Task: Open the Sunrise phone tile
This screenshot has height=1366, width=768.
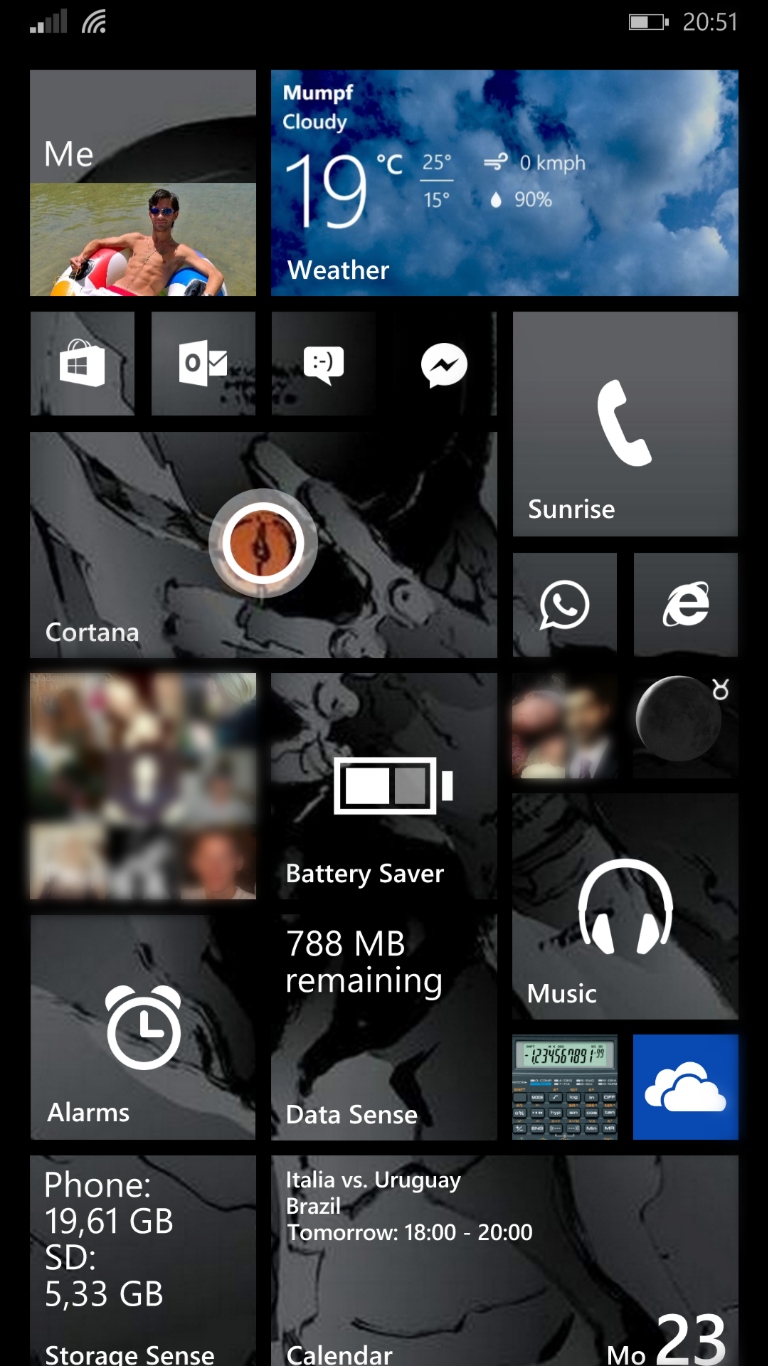Action: tap(625, 424)
